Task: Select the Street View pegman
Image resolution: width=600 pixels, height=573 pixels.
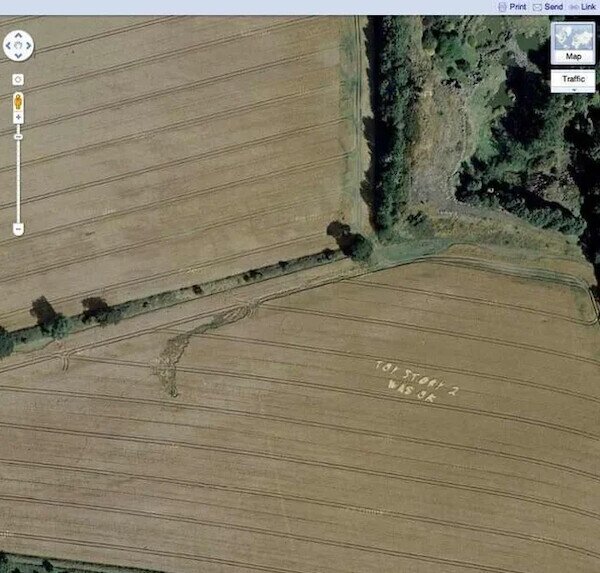Action: pyautogui.click(x=18, y=101)
